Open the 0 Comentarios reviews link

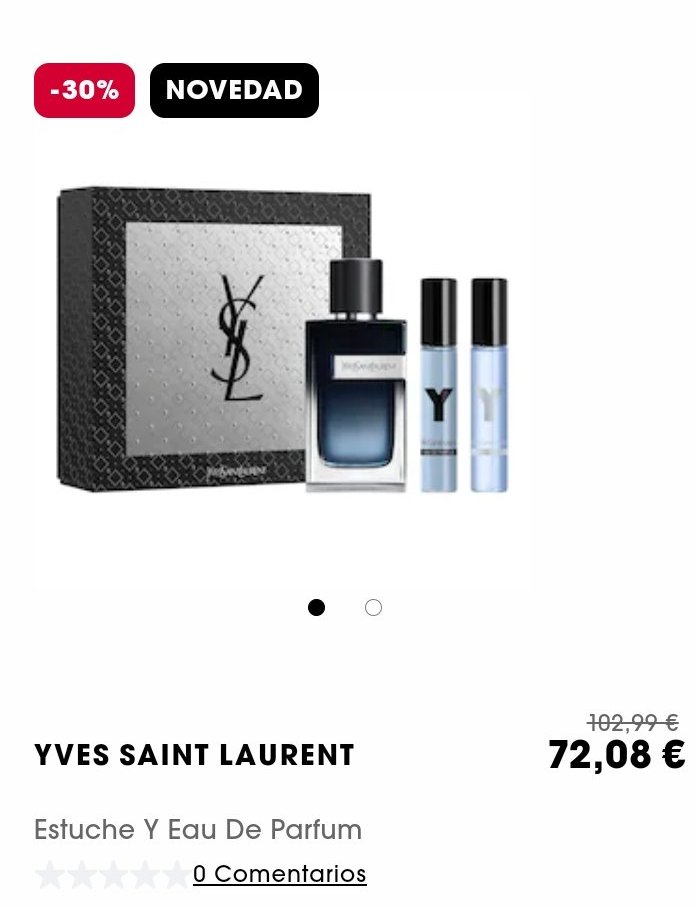(x=280, y=874)
